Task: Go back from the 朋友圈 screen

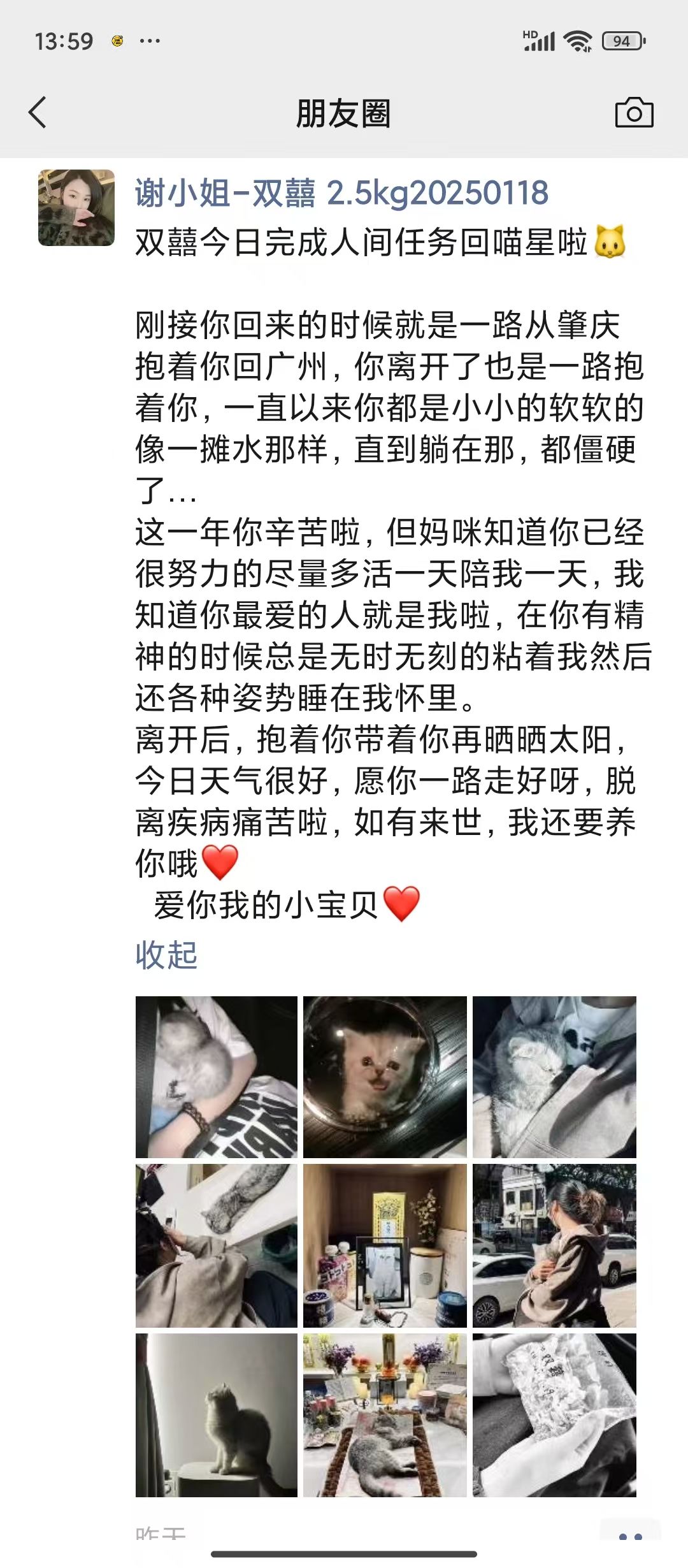Action: coord(38,113)
